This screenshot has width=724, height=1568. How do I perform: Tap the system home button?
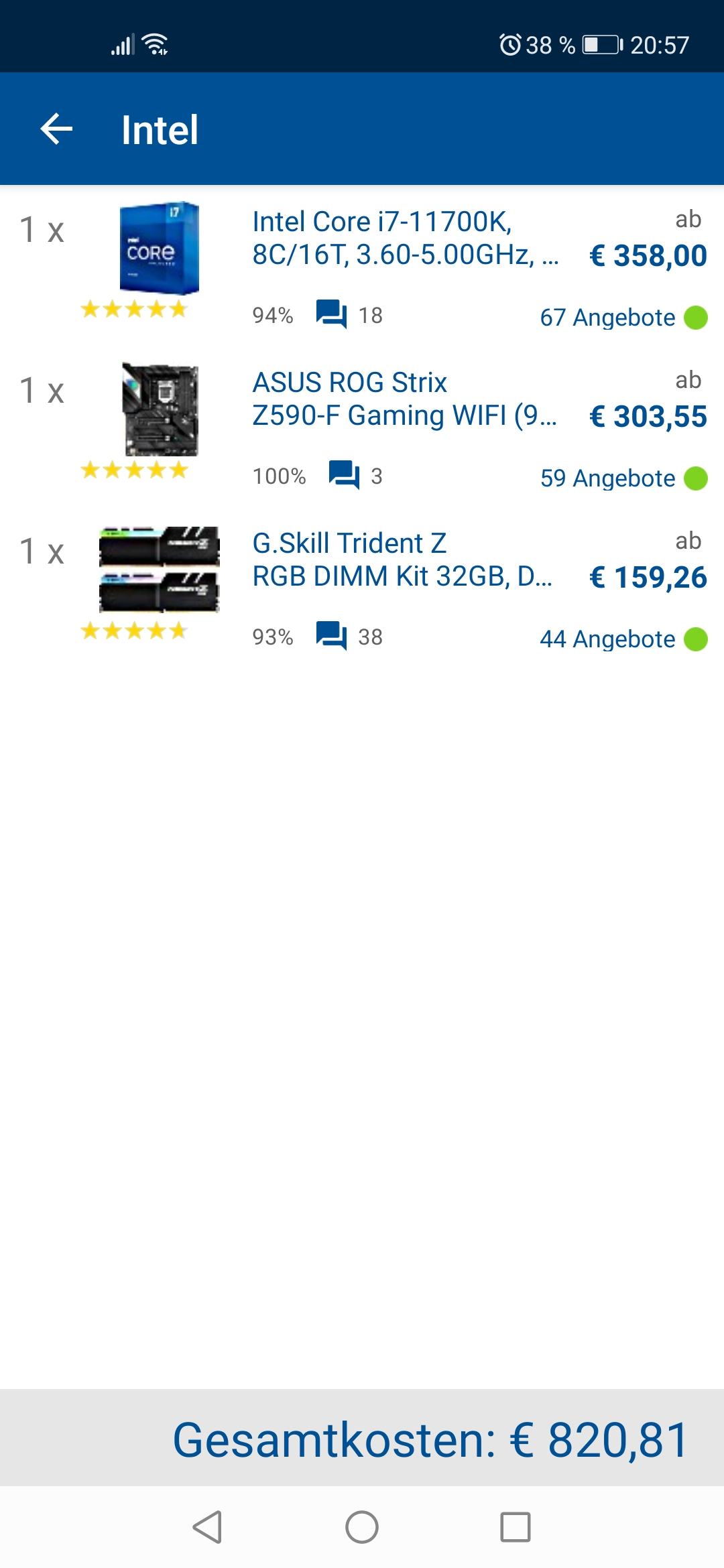click(x=362, y=1527)
